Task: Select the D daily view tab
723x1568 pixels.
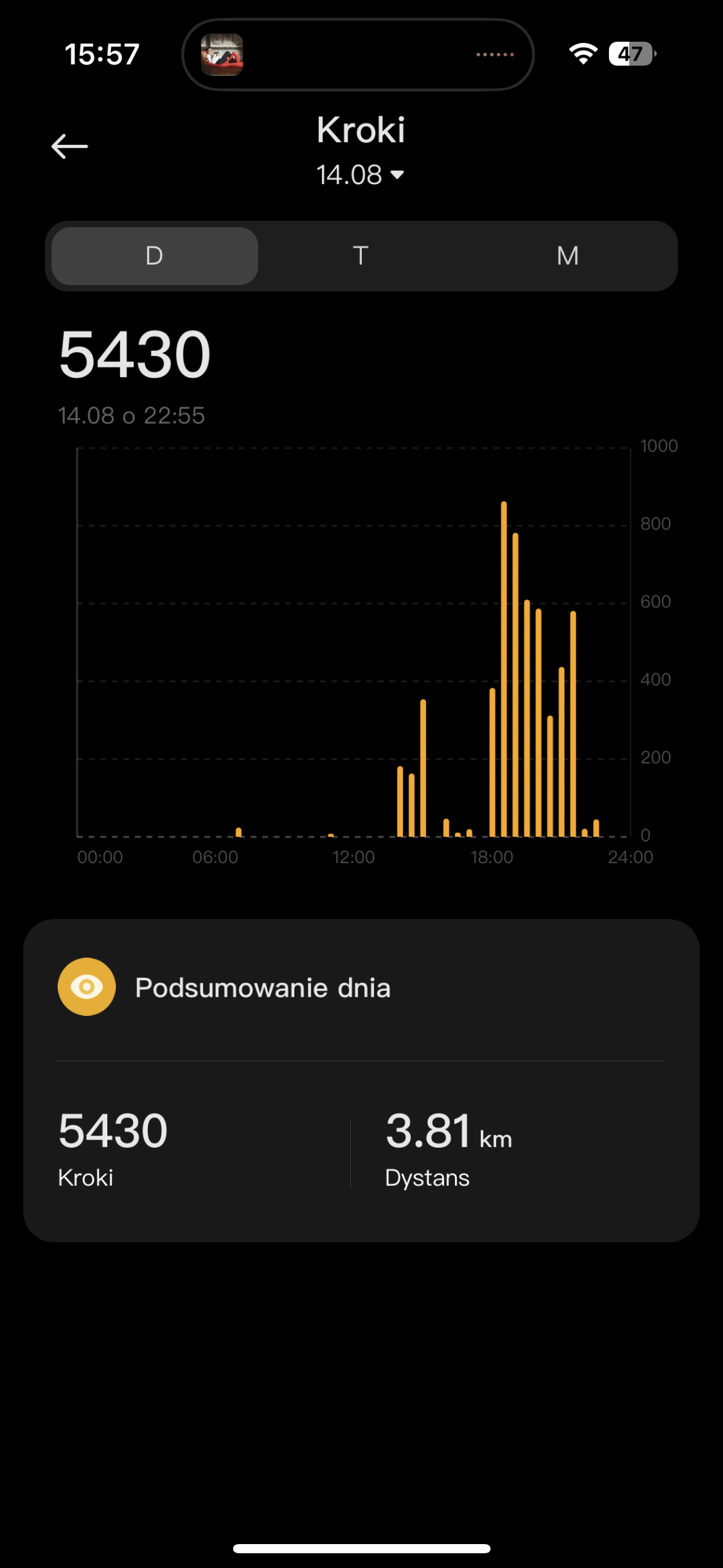Action: click(x=155, y=256)
